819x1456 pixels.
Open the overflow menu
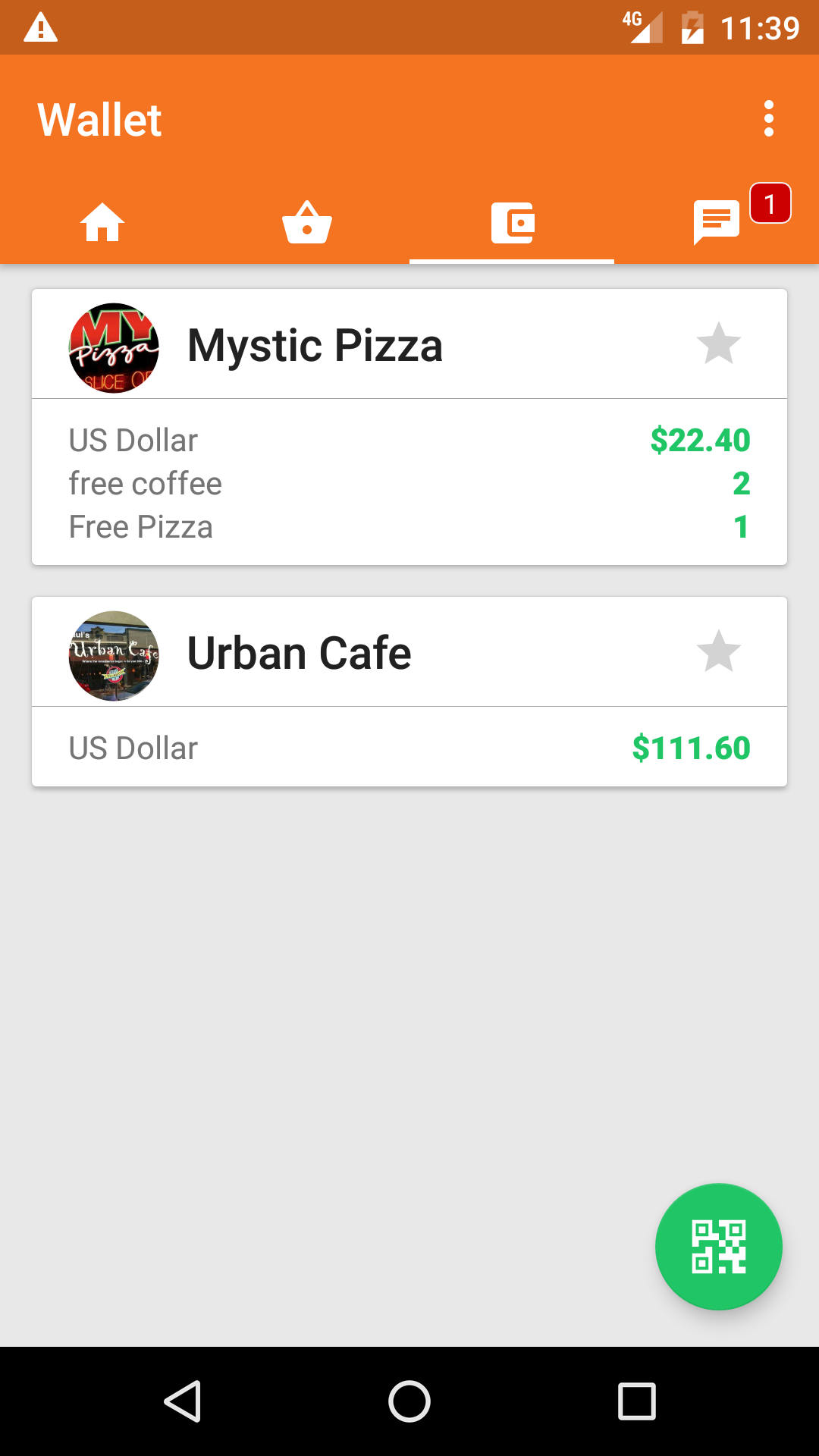769,119
